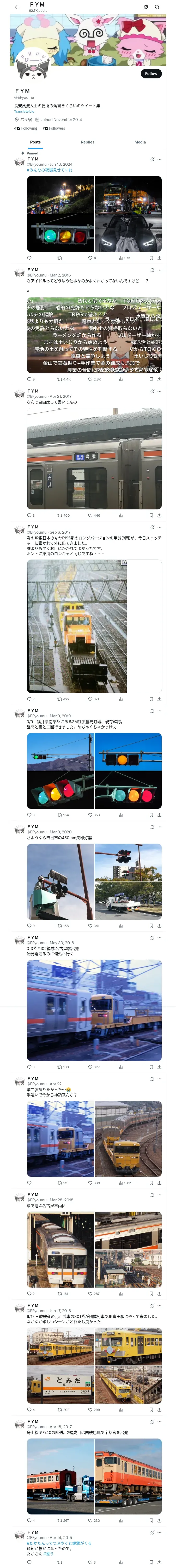
Task: Open overflow menu on Mar 2, 2016 post
Action: tap(160, 270)
